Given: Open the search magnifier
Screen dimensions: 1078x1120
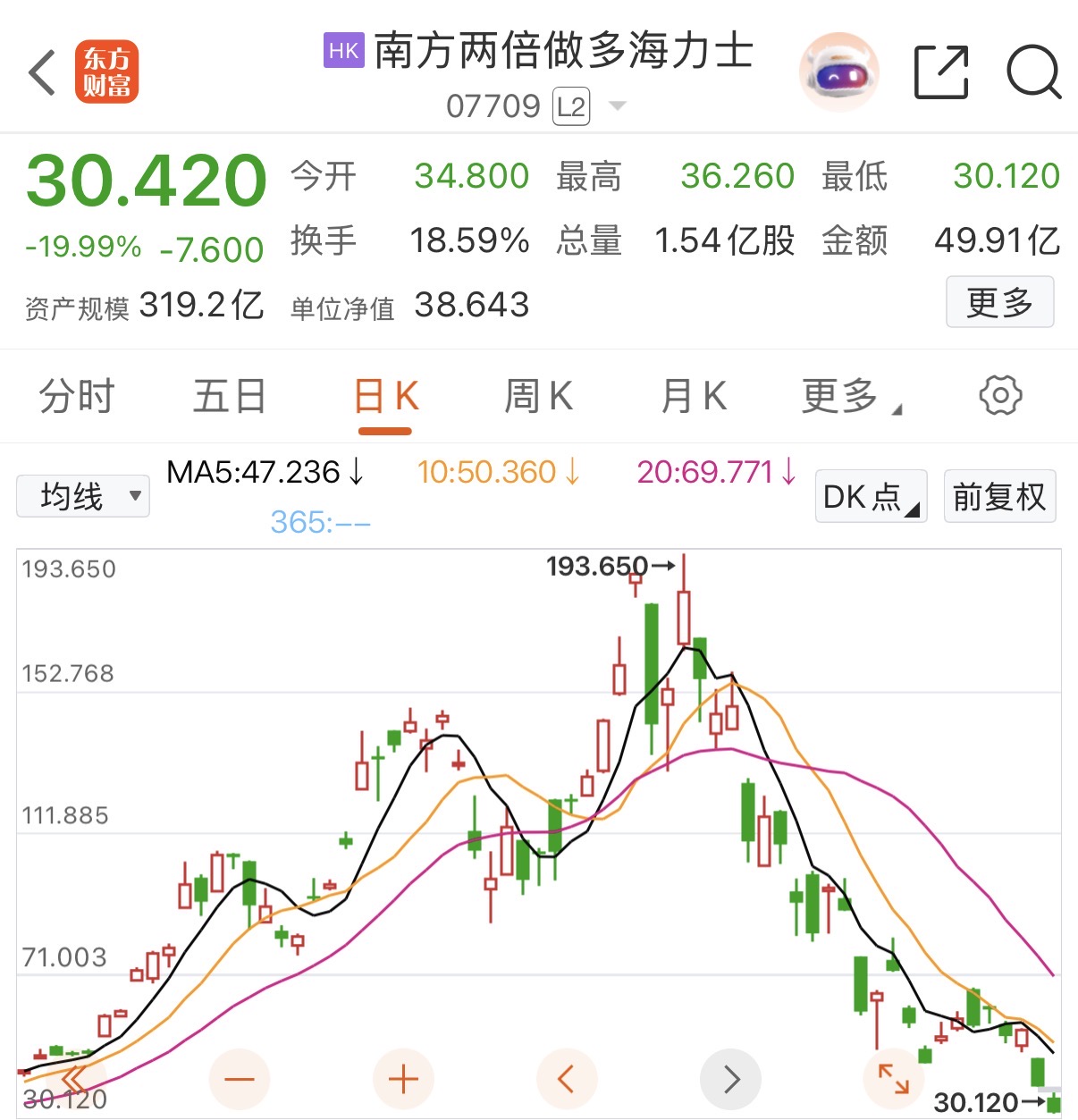Looking at the screenshot, I should [x=1033, y=72].
